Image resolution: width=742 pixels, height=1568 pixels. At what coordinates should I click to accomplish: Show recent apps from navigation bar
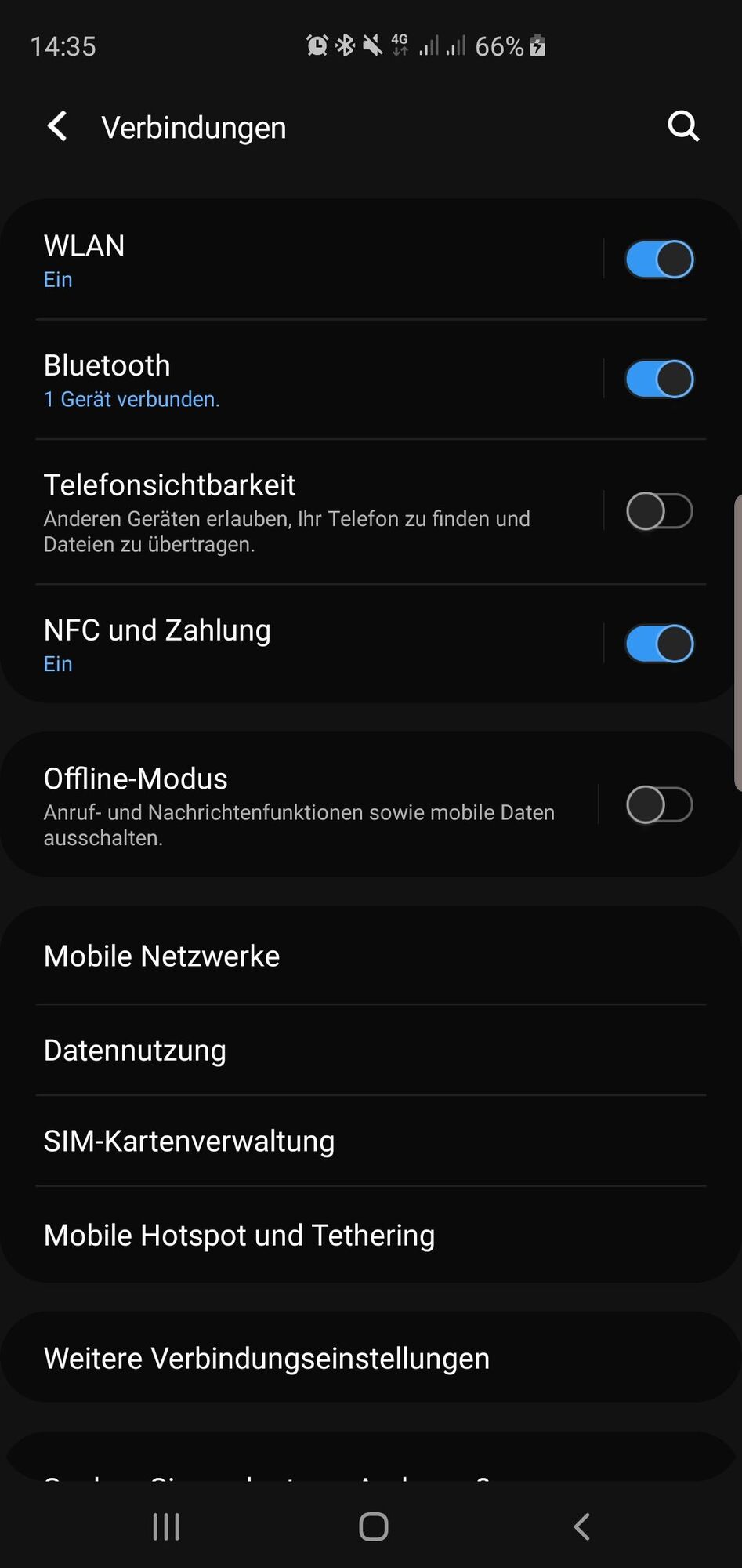[166, 1526]
